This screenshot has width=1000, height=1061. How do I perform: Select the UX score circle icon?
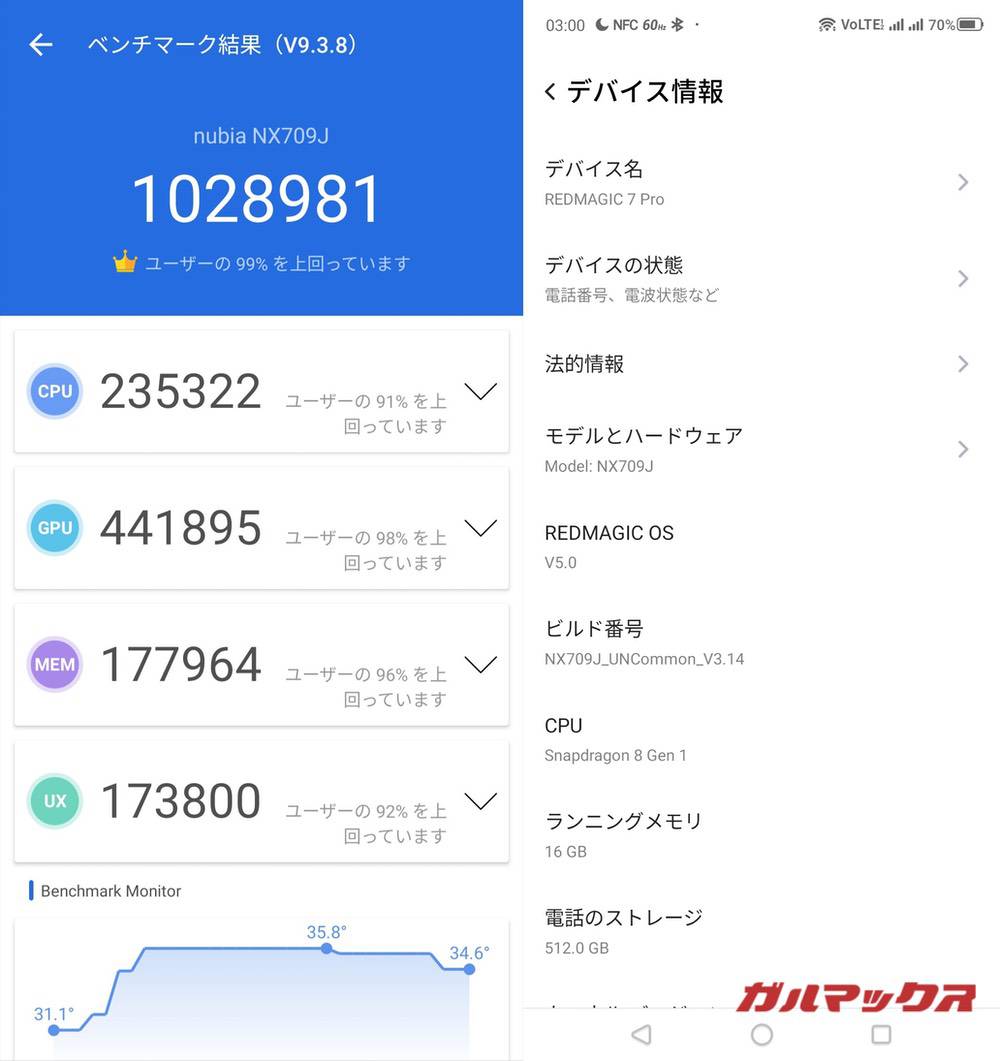pyautogui.click(x=54, y=800)
